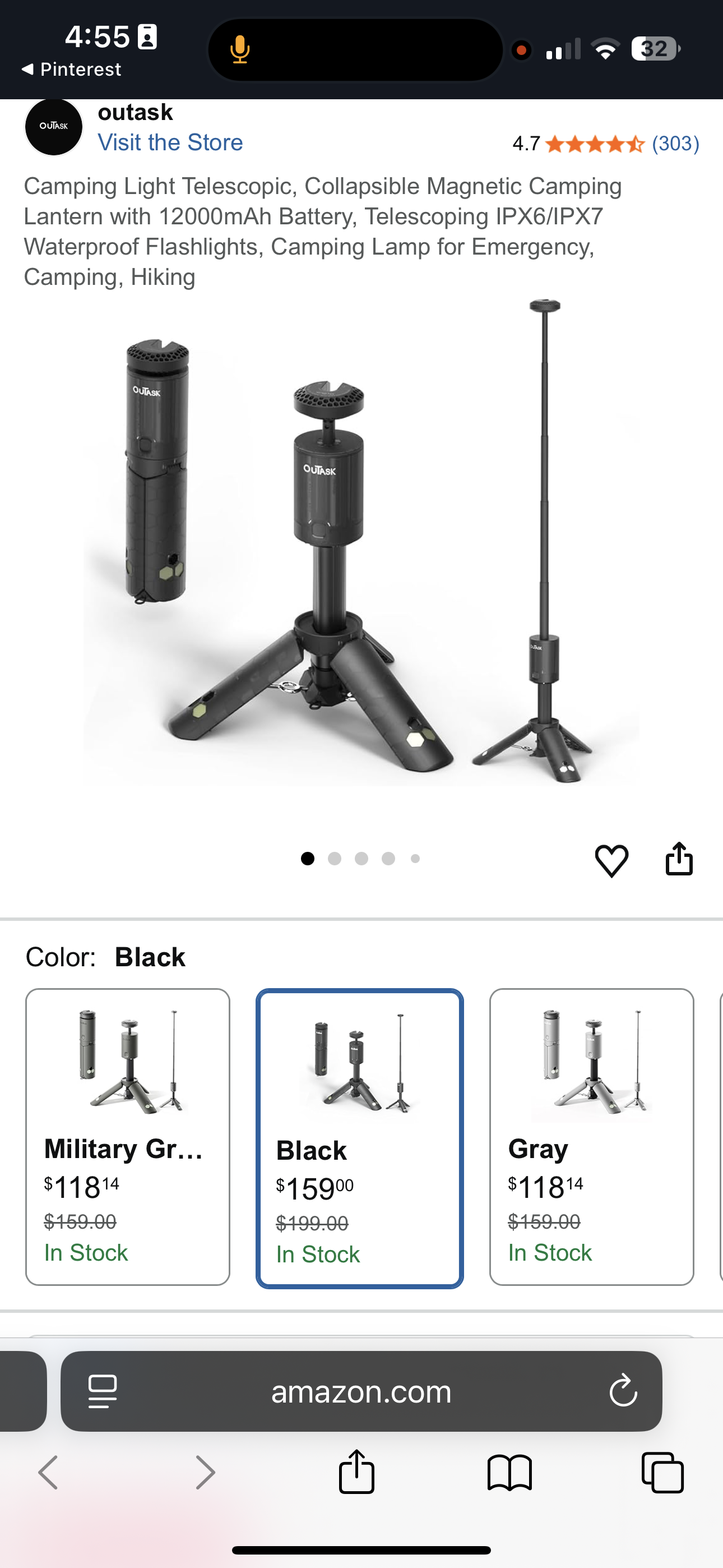The image size is (723, 1568).
Task: Reload the amazon.com page
Action: click(x=623, y=1391)
